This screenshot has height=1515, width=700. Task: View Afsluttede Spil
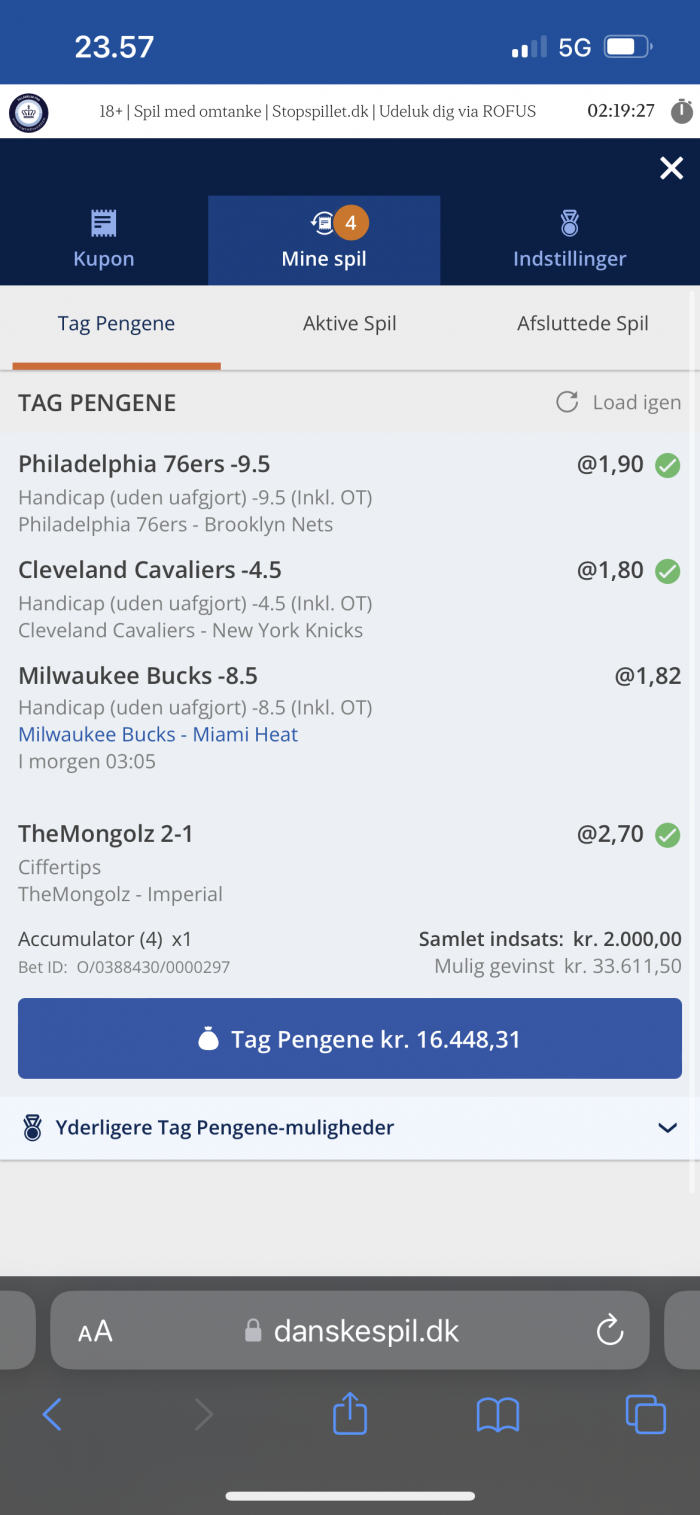pos(583,324)
